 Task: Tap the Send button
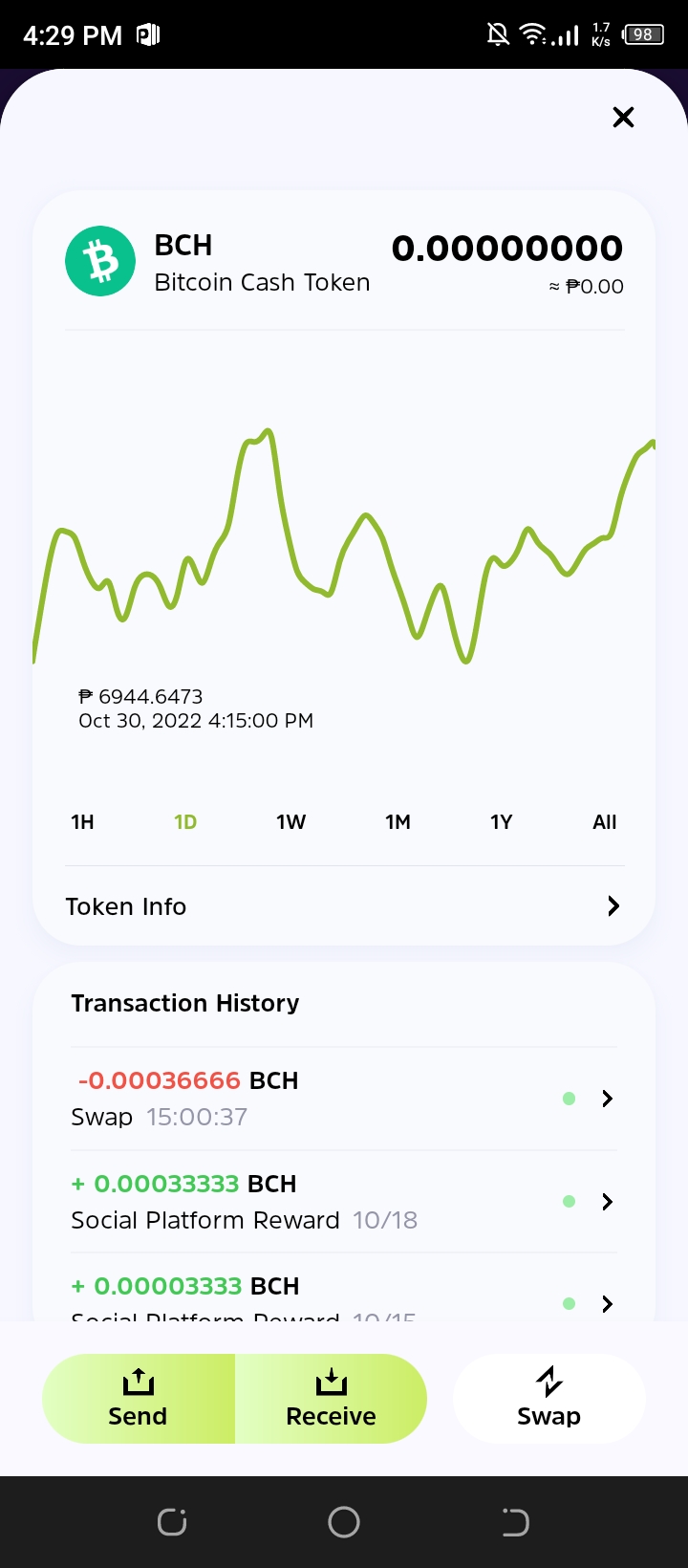(x=139, y=1399)
